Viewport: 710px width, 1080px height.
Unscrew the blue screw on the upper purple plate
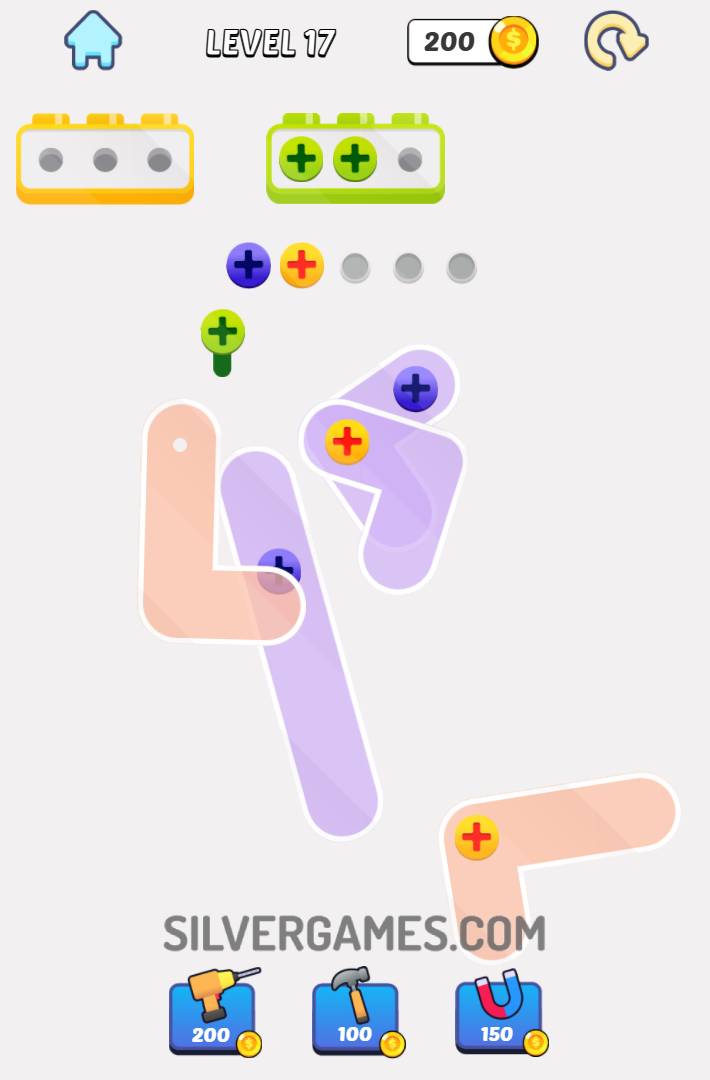415,389
